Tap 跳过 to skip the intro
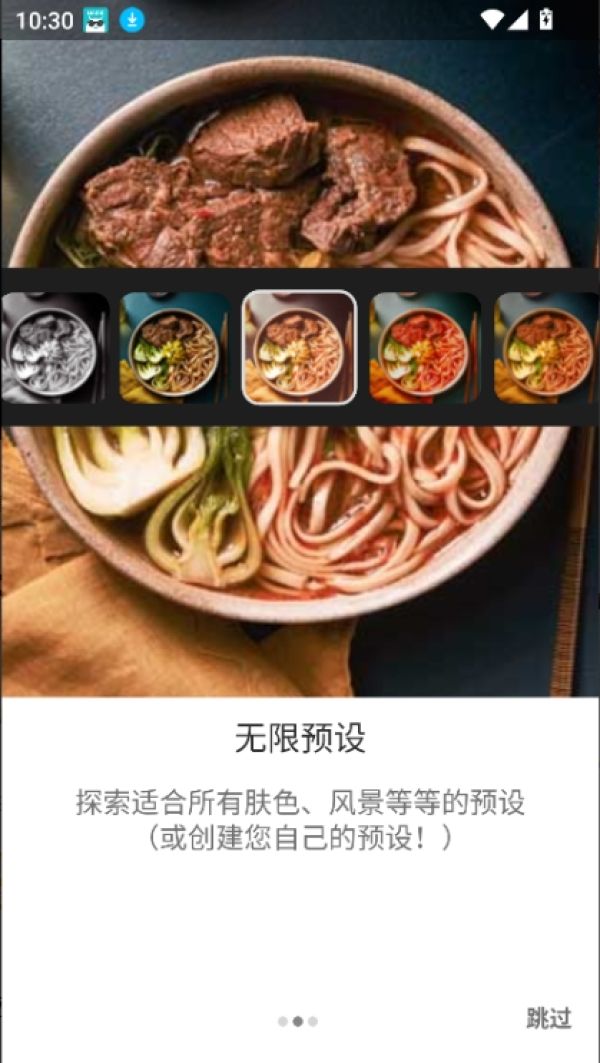Image resolution: width=600 pixels, height=1063 pixels. [x=548, y=1019]
